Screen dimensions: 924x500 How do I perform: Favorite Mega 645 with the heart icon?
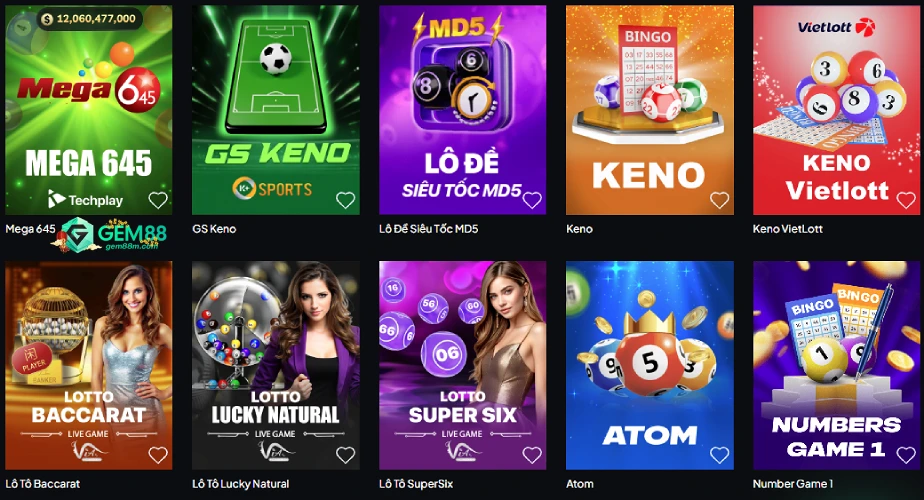click(158, 200)
